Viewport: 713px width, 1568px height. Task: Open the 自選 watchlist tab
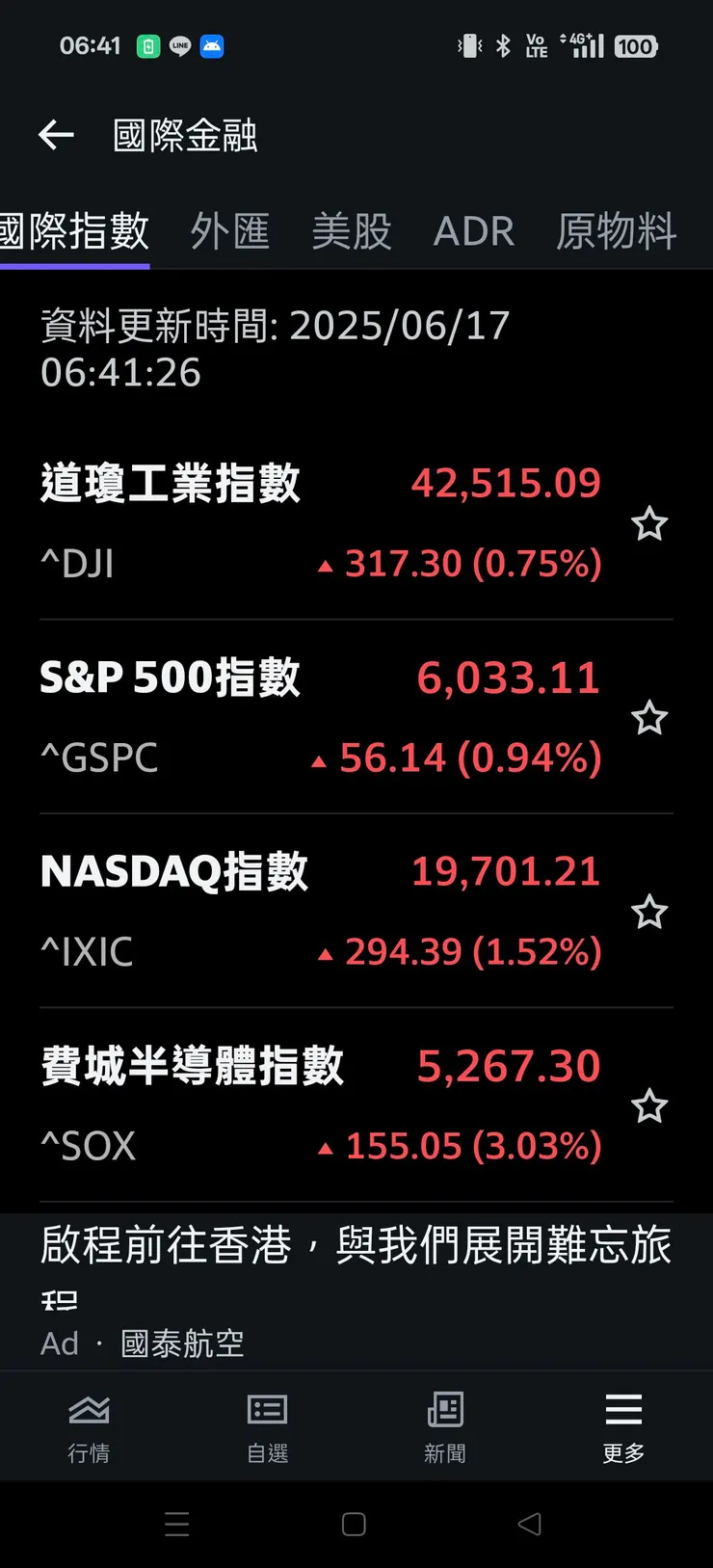267,1427
